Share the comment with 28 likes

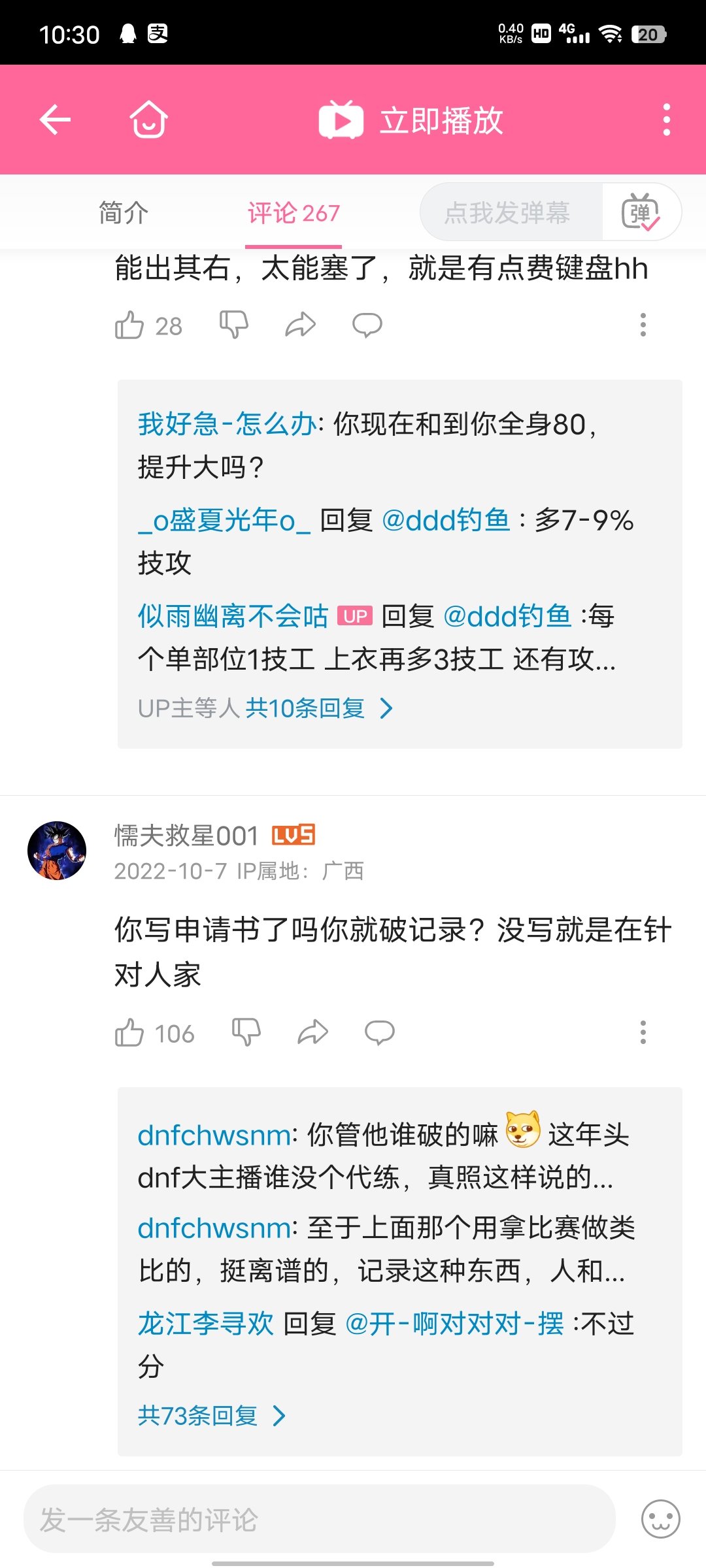coord(301,325)
